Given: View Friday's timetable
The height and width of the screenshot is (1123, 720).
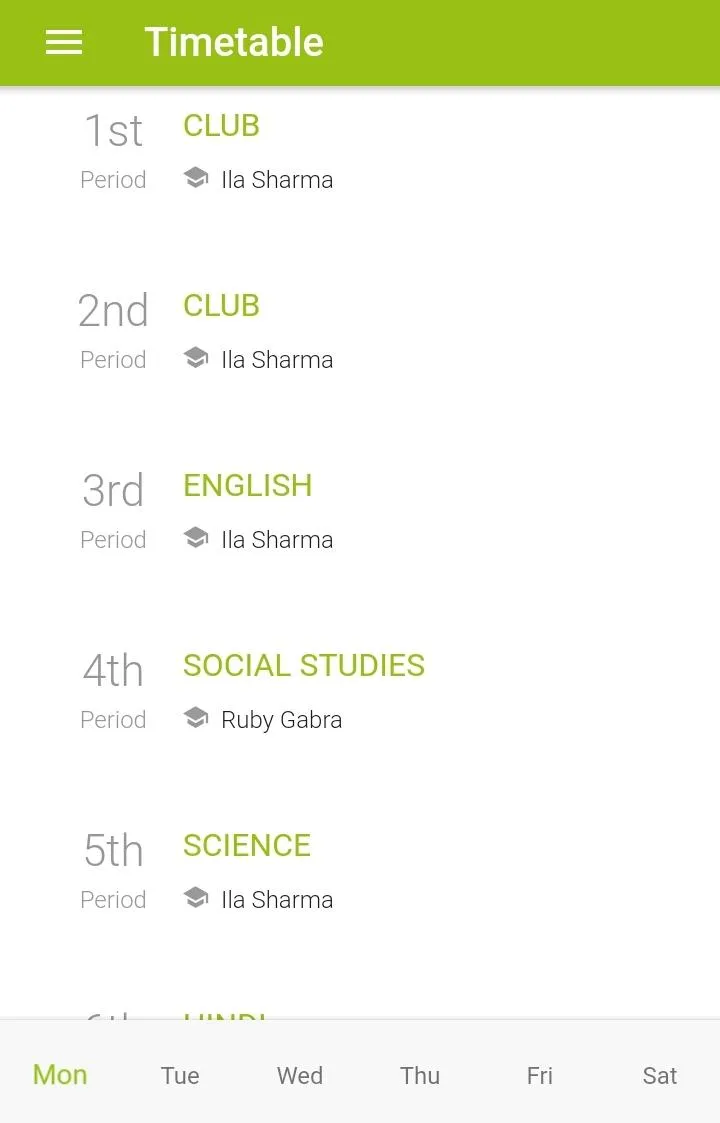Looking at the screenshot, I should pos(540,1075).
